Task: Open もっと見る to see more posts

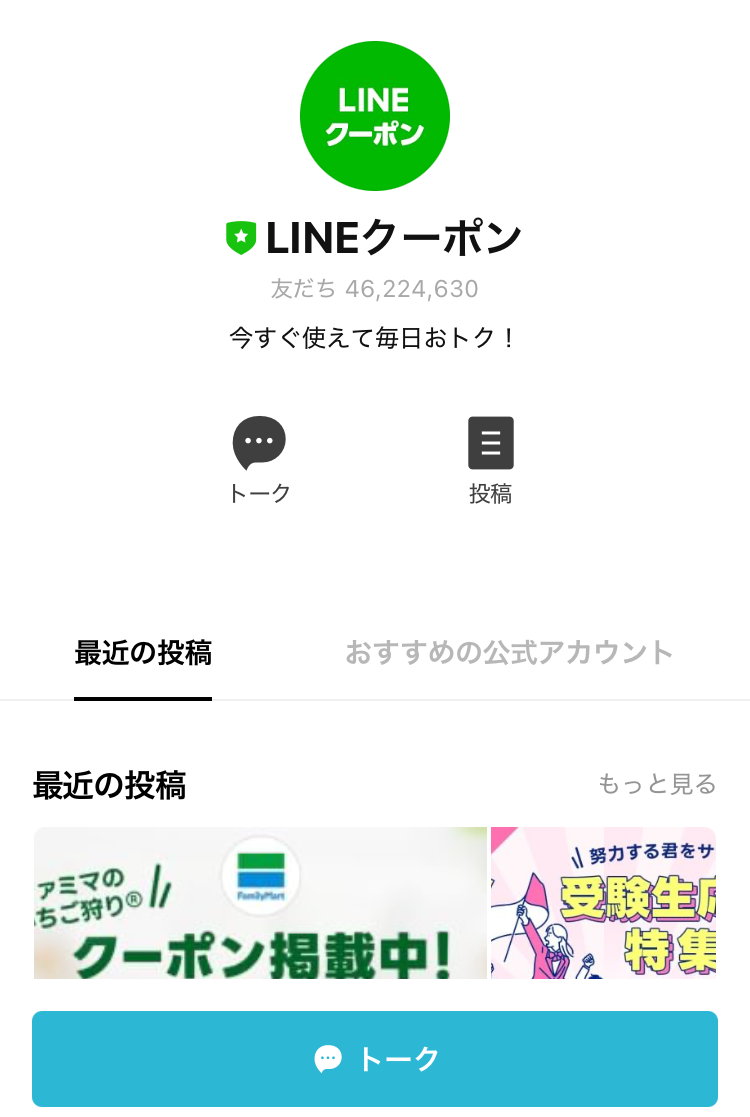Action: coord(657,785)
